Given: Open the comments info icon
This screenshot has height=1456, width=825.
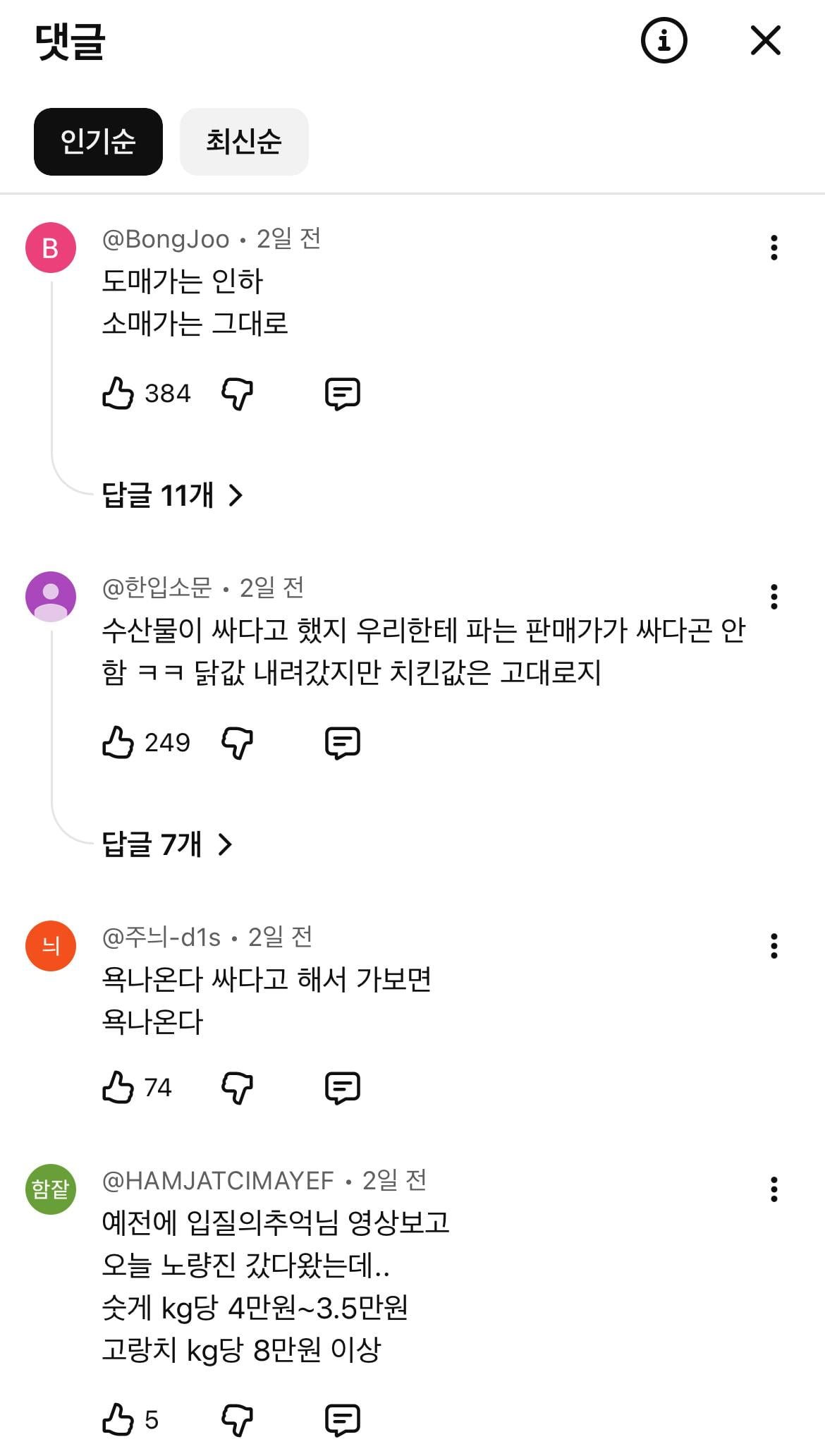Looking at the screenshot, I should pyautogui.click(x=664, y=40).
